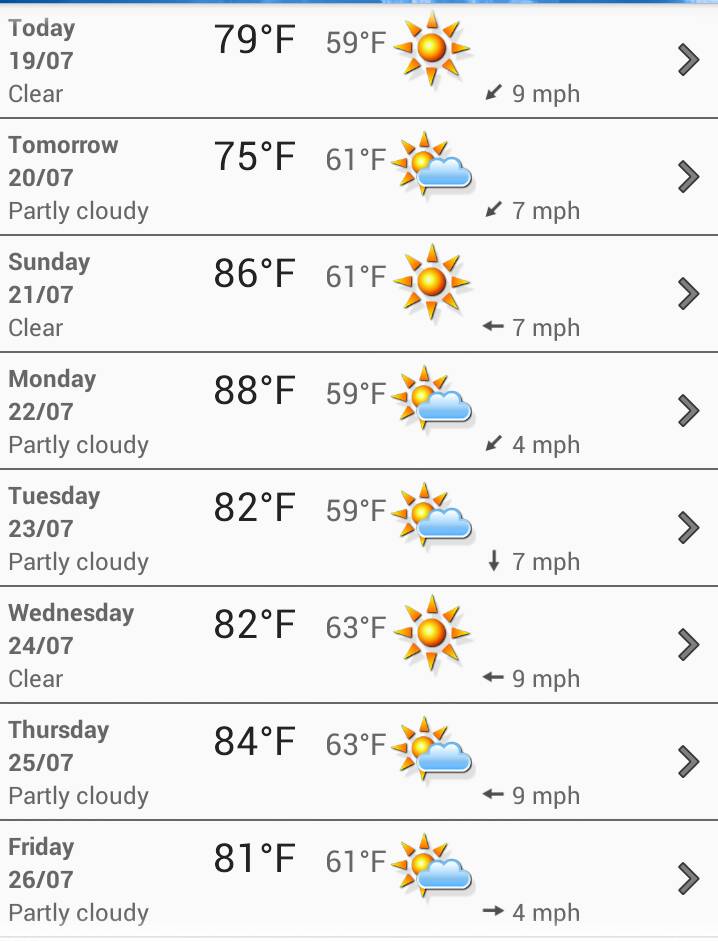Open Friday 26/07 forecast details
The height and width of the screenshot is (941, 718).
(x=358, y=879)
